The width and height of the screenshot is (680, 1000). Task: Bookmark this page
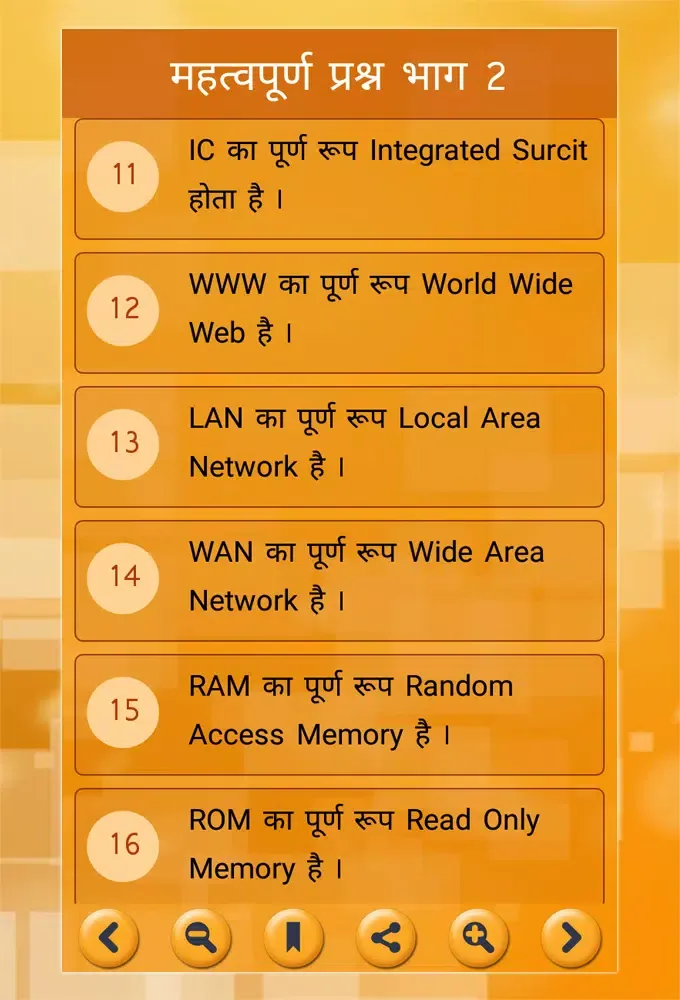pos(293,938)
